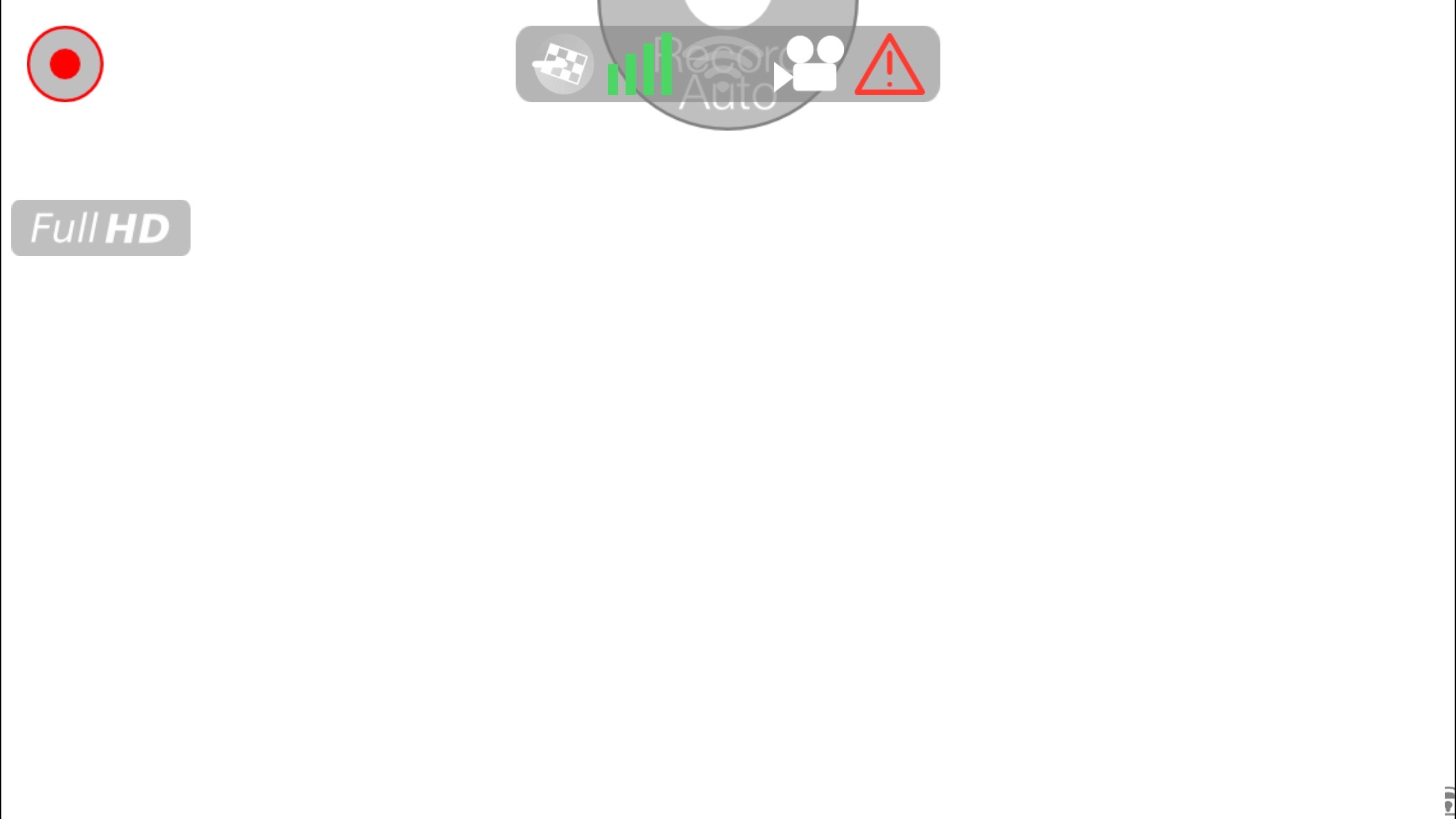
Task: Open the checkered flag race mode
Action: pyautogui.click(x=562, y=64)
